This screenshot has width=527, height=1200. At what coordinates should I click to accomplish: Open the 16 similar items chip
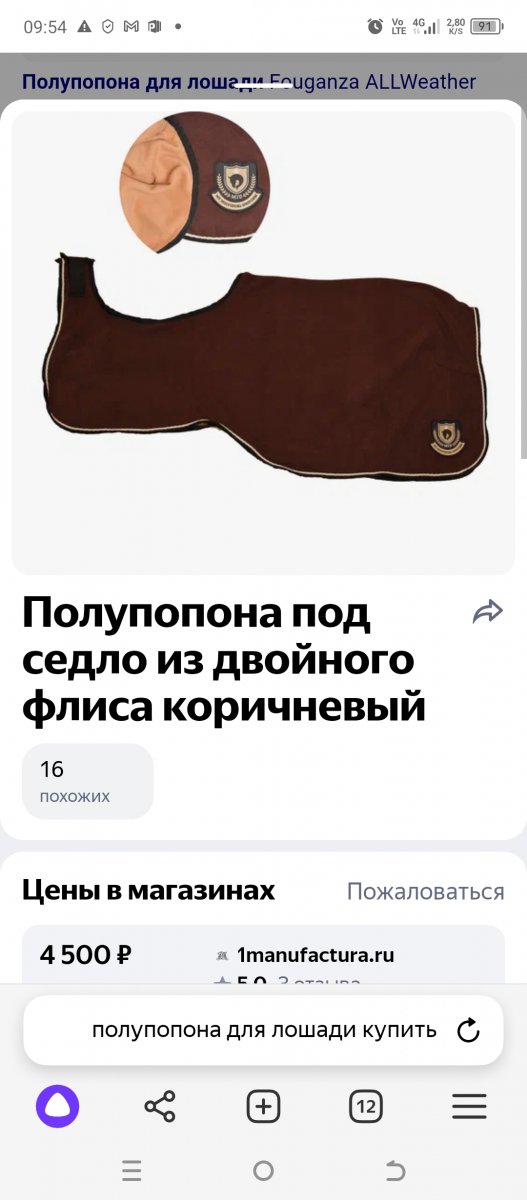point(88,781)
